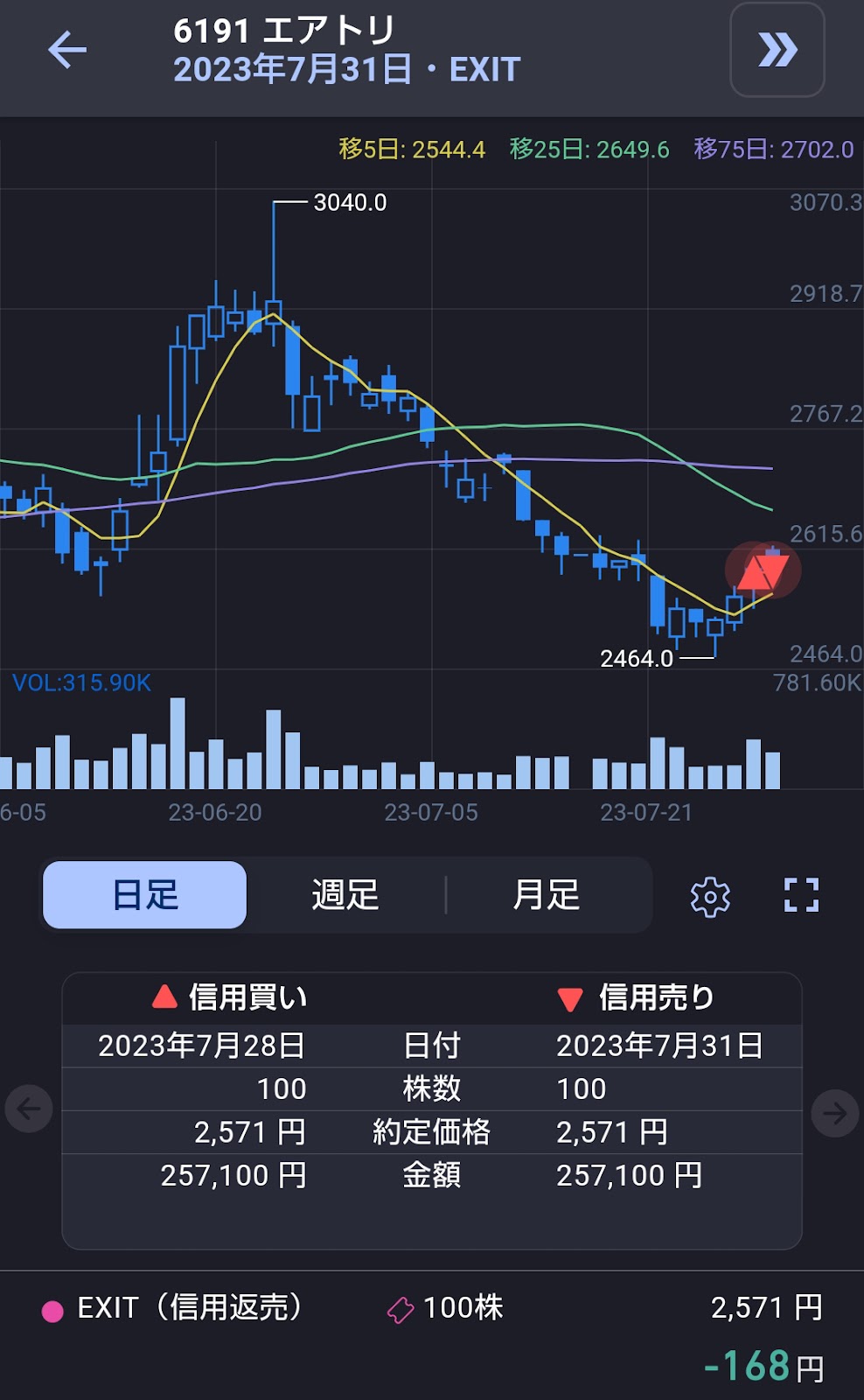Show previous trade with left arrow

29,1109
